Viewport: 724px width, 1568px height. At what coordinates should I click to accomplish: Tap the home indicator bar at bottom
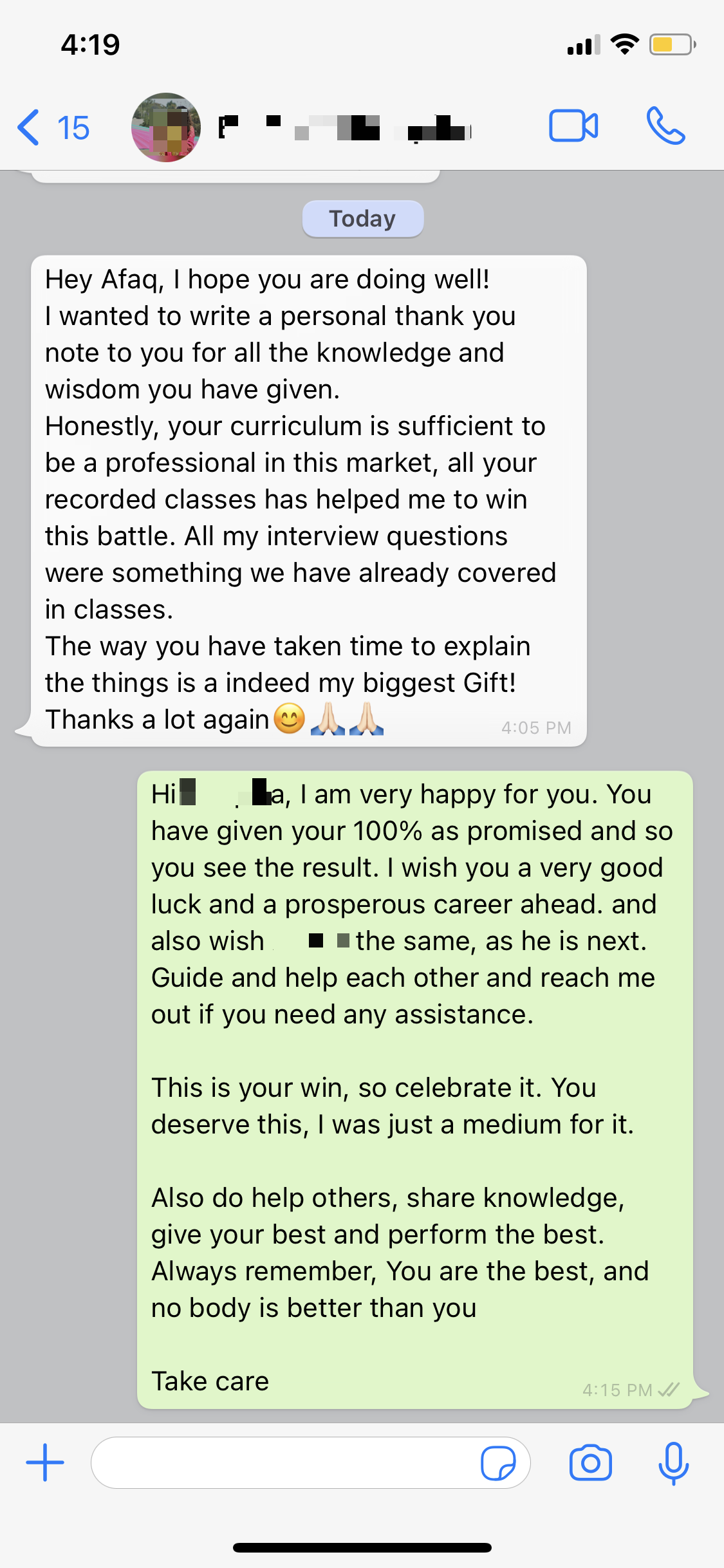click(362, 1547)
